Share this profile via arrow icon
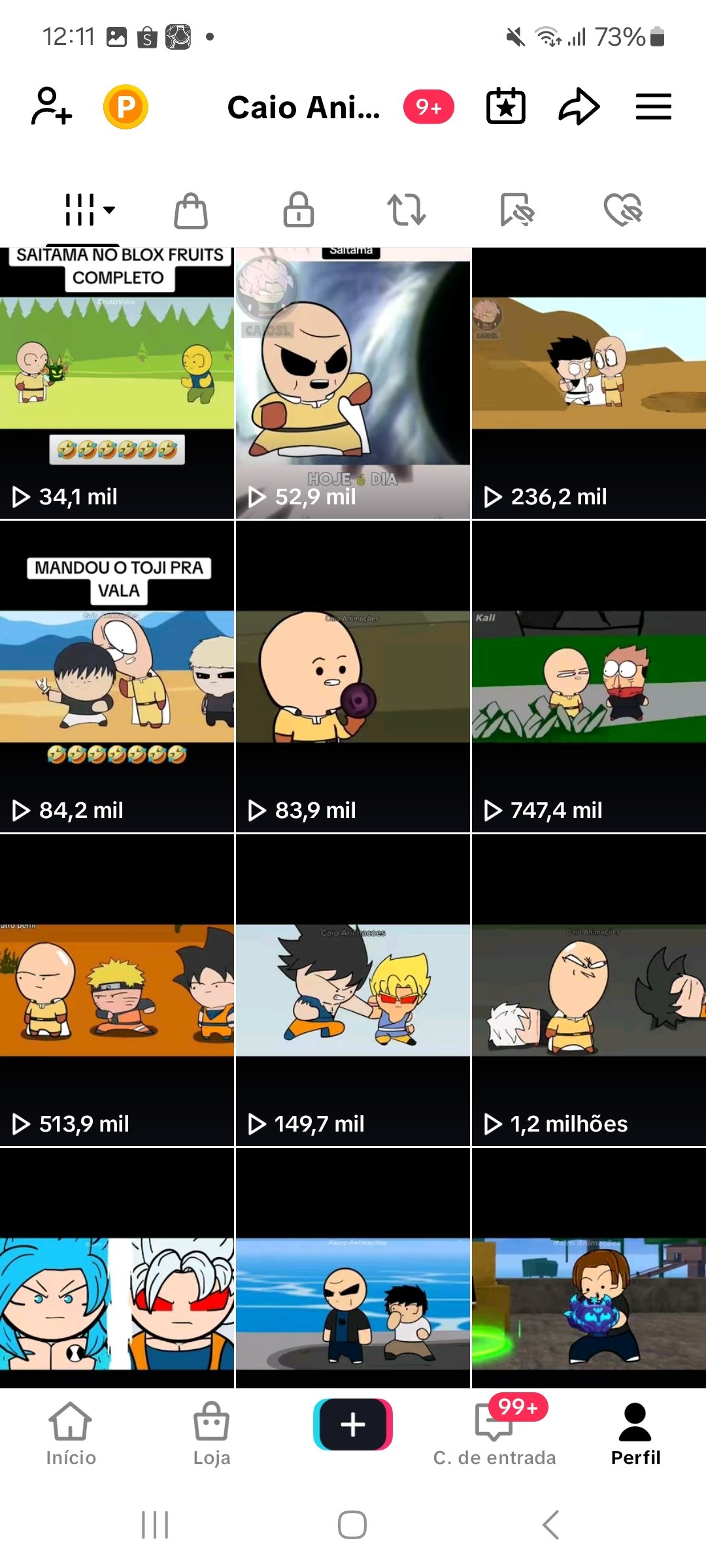 point(579,106)
